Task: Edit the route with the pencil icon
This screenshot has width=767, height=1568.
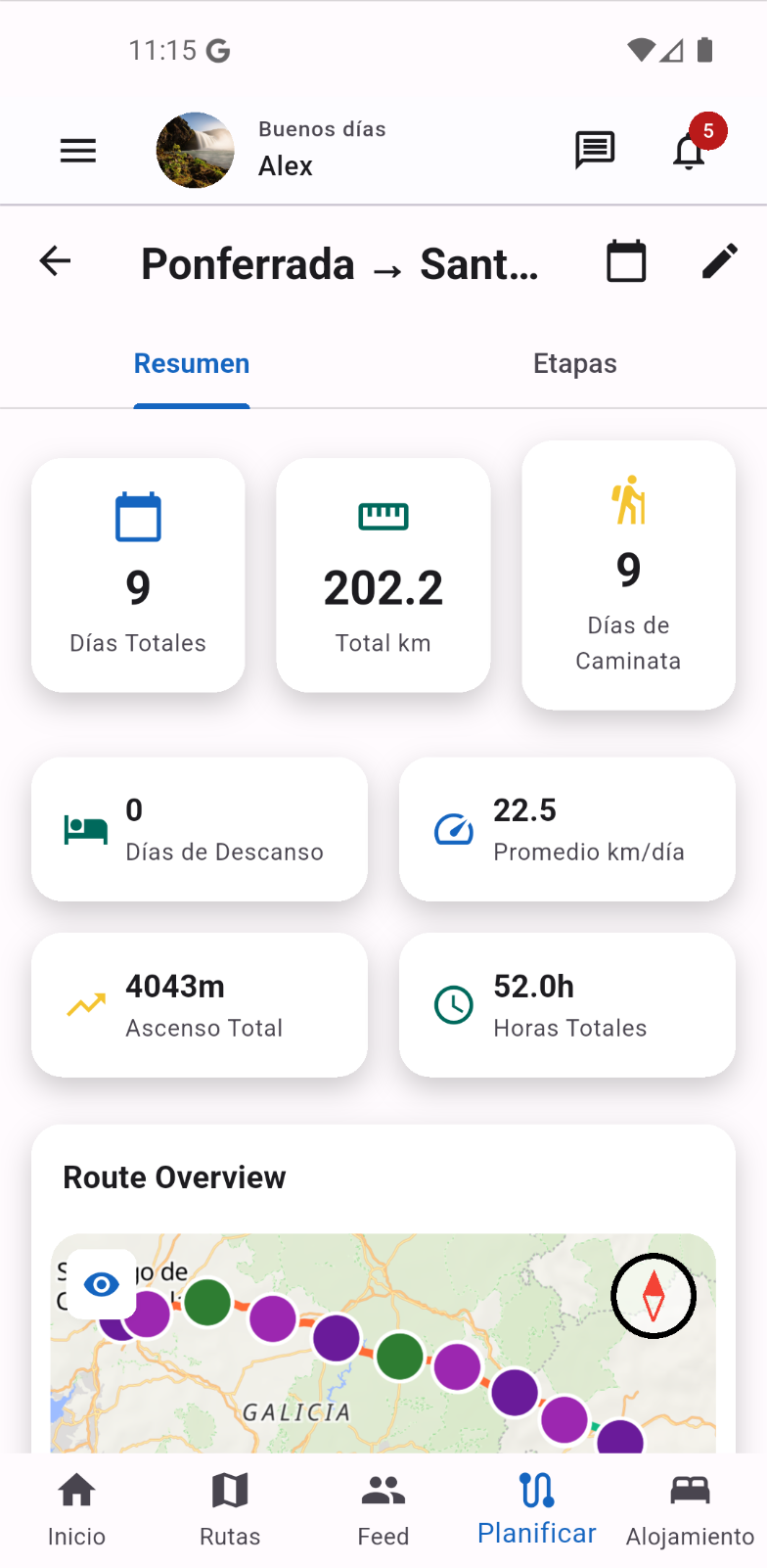Action: (x=720, y=261)
